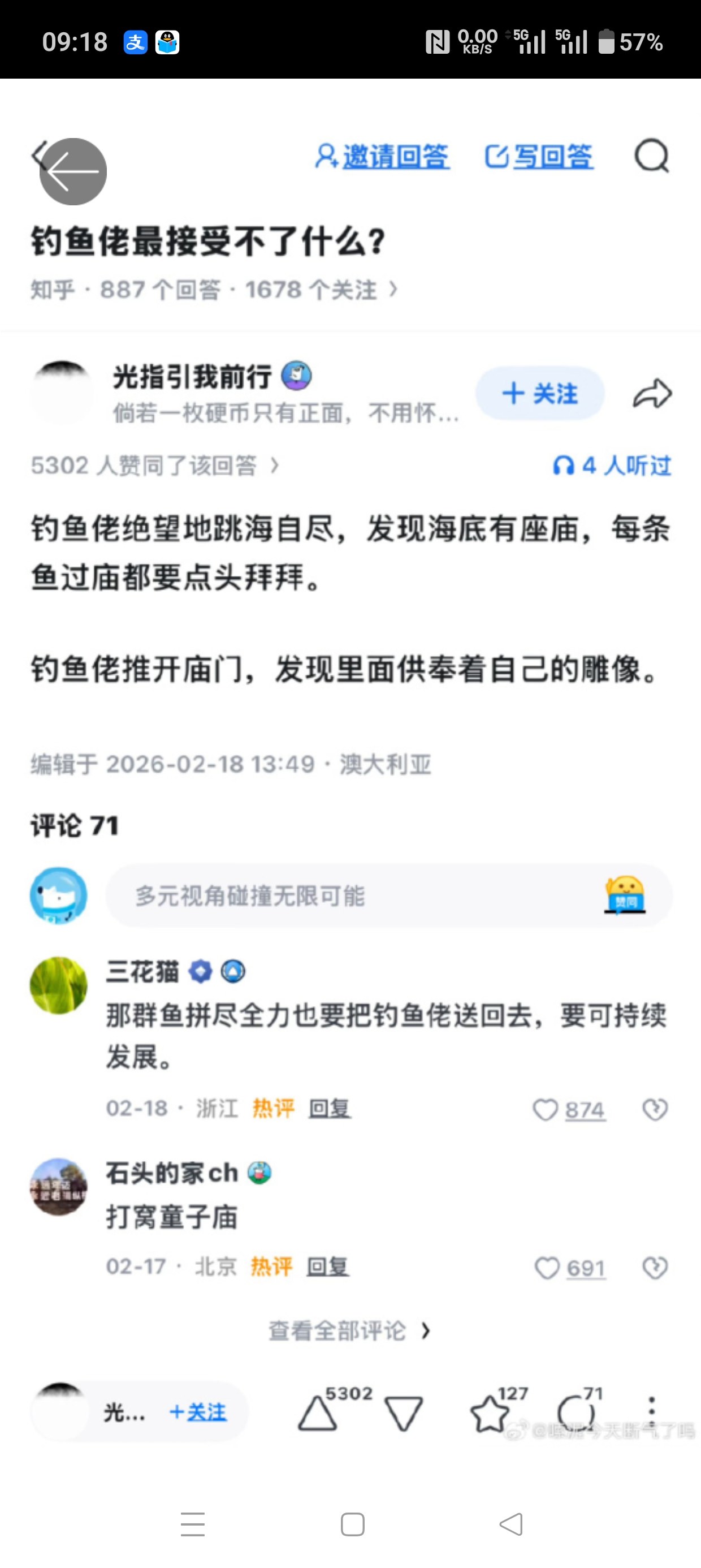The image size is (701, 1568).
Task: Open 查看全部评论 to view all comments
Action: 349,1330
